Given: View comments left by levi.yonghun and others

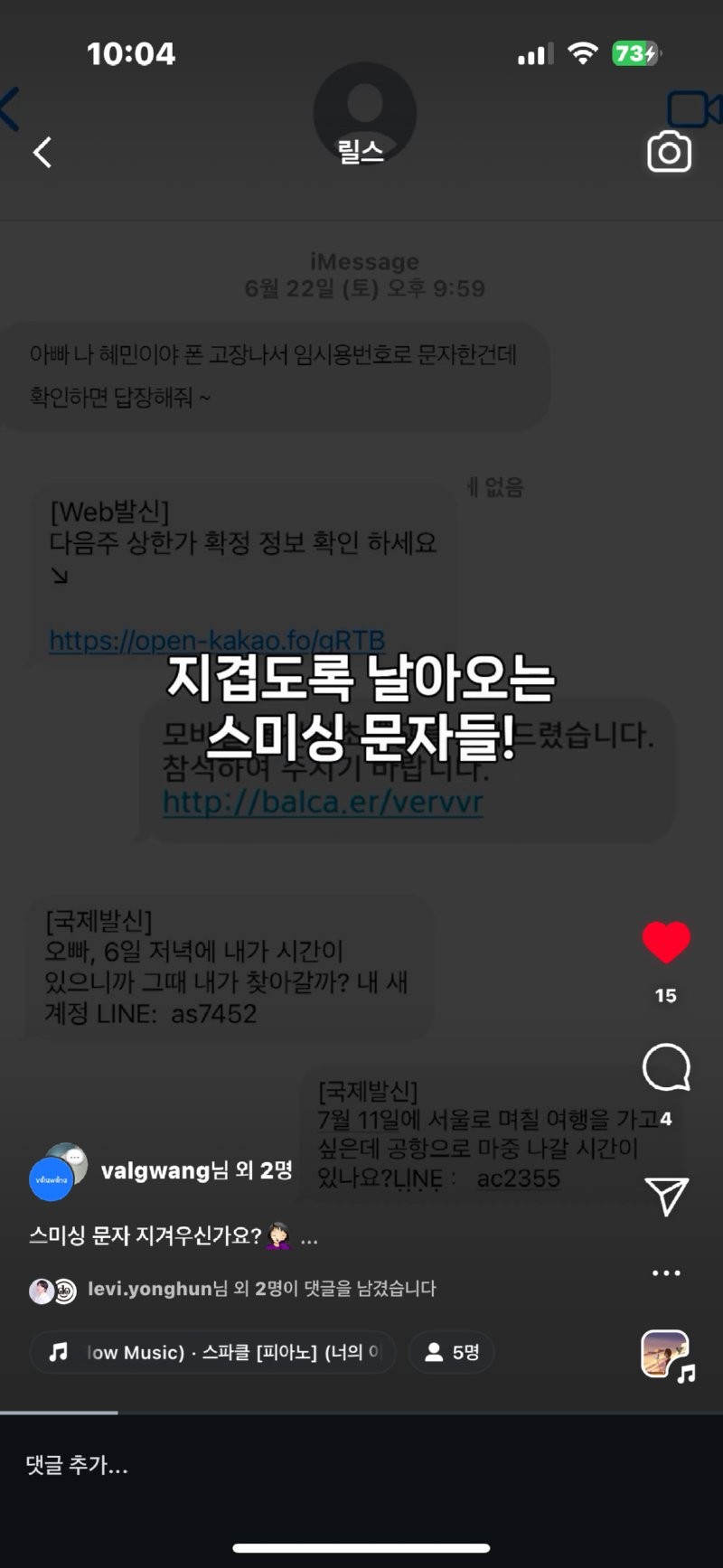Looking at the screenshot, I should coord(260,1289).
